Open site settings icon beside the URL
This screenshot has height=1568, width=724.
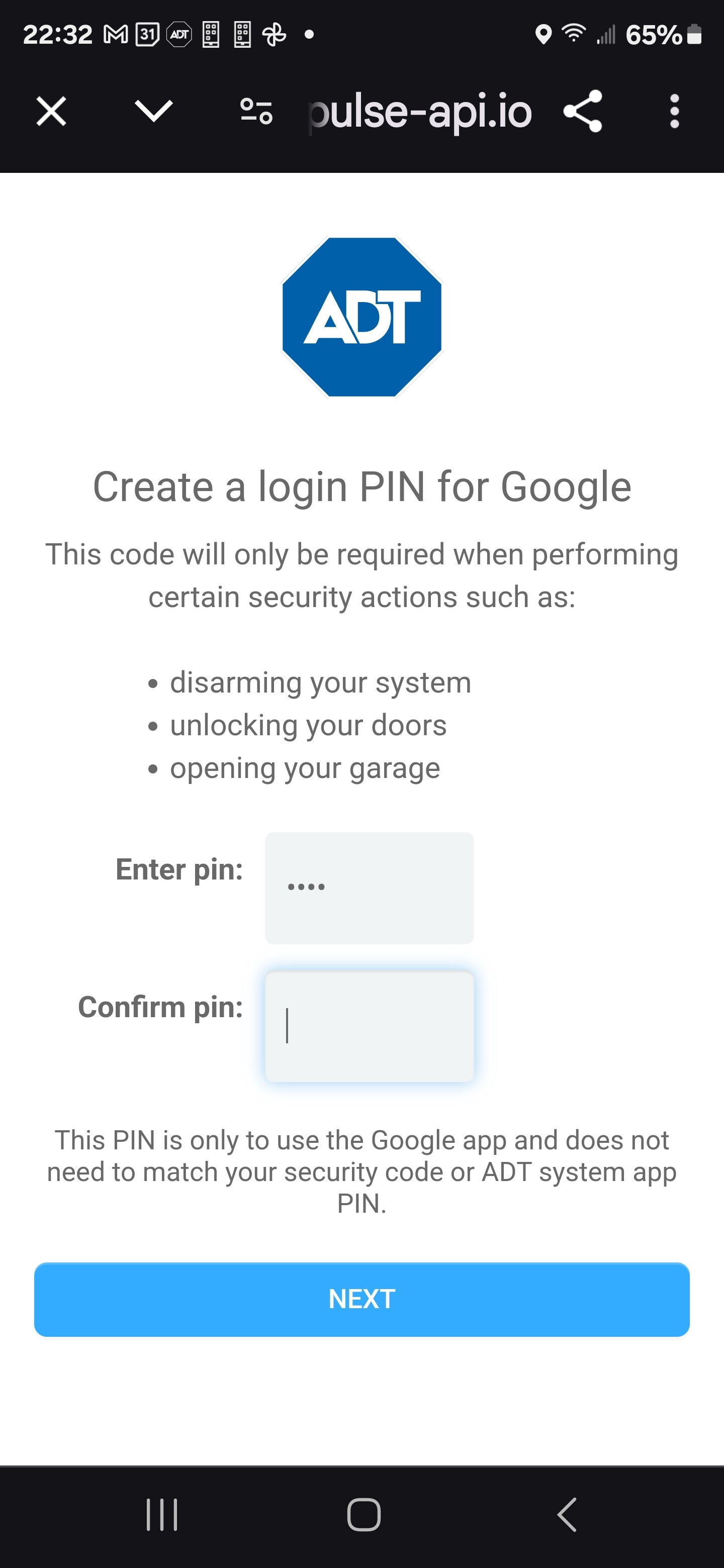[256, 112]
